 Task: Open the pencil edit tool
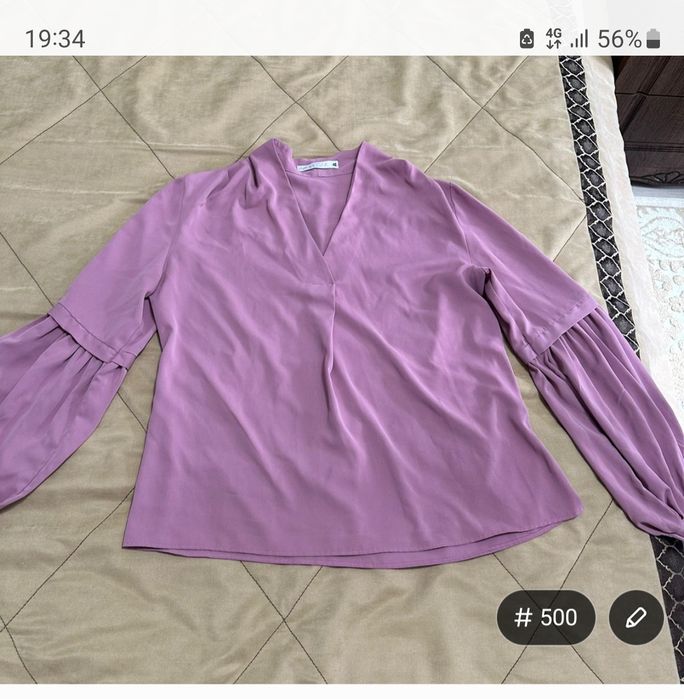click(636, 617)
